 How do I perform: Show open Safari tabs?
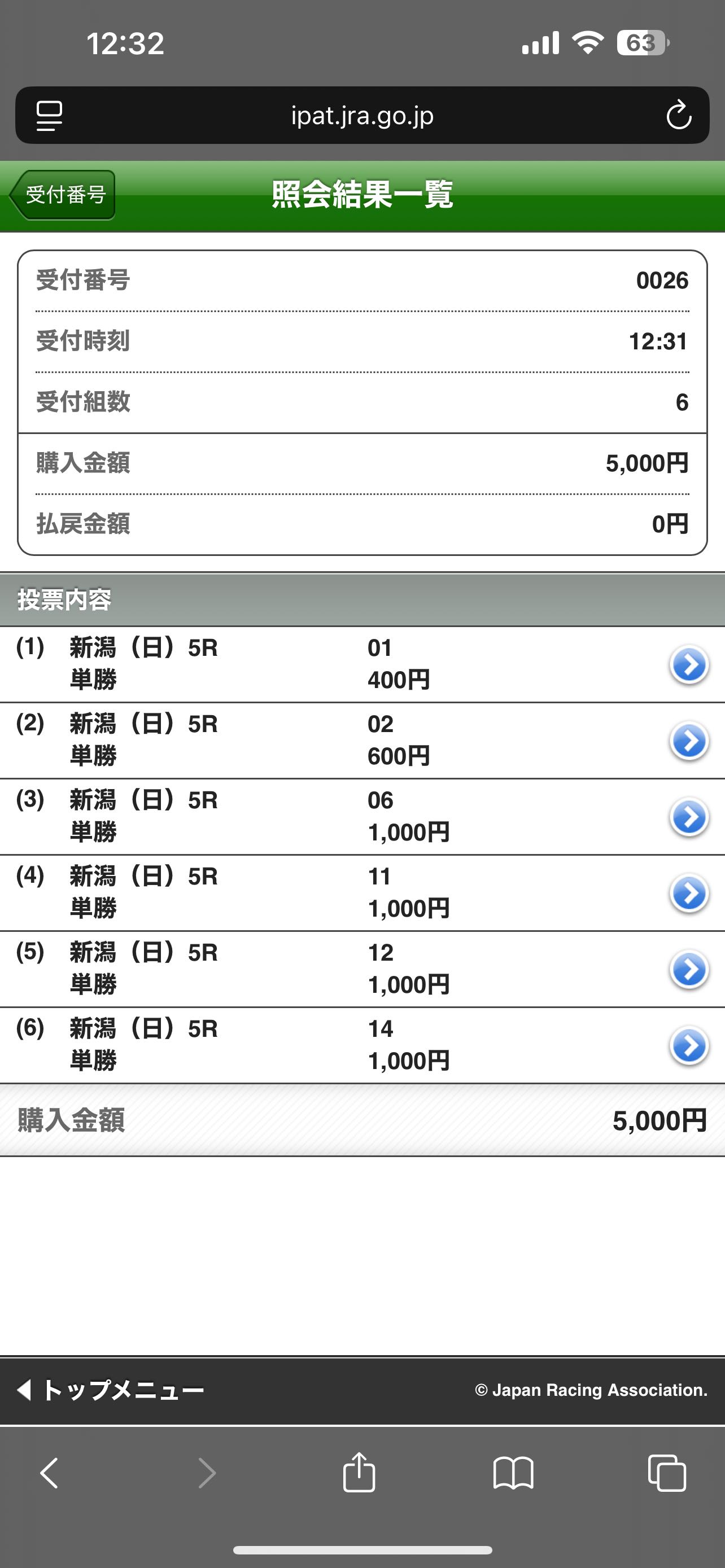(x=667, y=1473)
